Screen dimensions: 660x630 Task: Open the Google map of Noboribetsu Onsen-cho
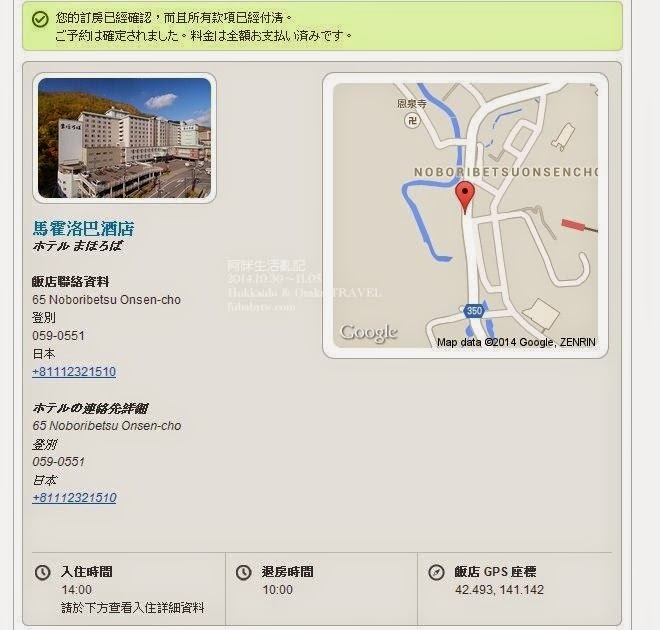coord(465,215)
